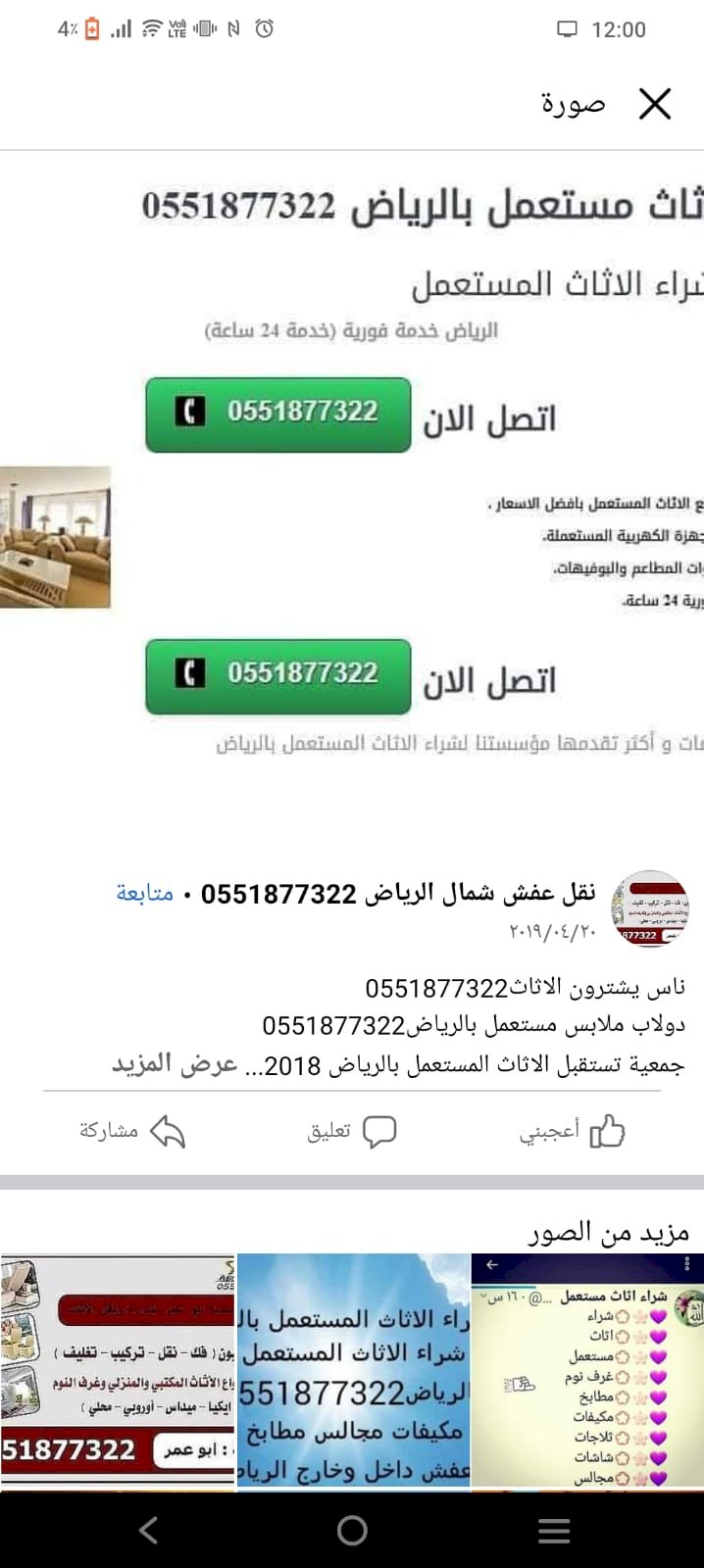Open the page profile picture
The width and height of the screenshot is (704, 1568).
coord(648,908)
